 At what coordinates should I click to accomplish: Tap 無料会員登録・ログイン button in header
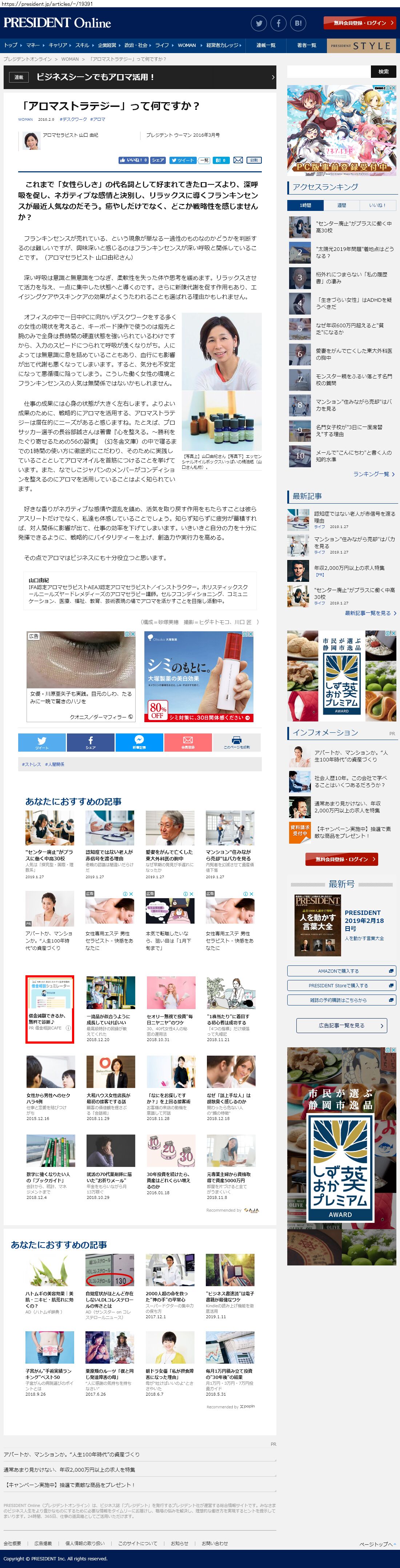pos(360,23)
